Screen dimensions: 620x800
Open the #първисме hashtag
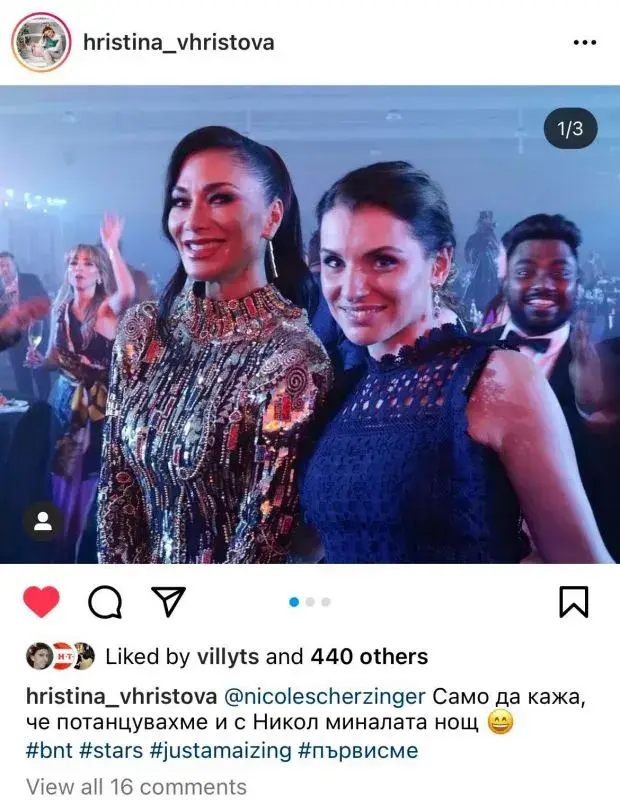pyautogui.click(x=358, y=750)
